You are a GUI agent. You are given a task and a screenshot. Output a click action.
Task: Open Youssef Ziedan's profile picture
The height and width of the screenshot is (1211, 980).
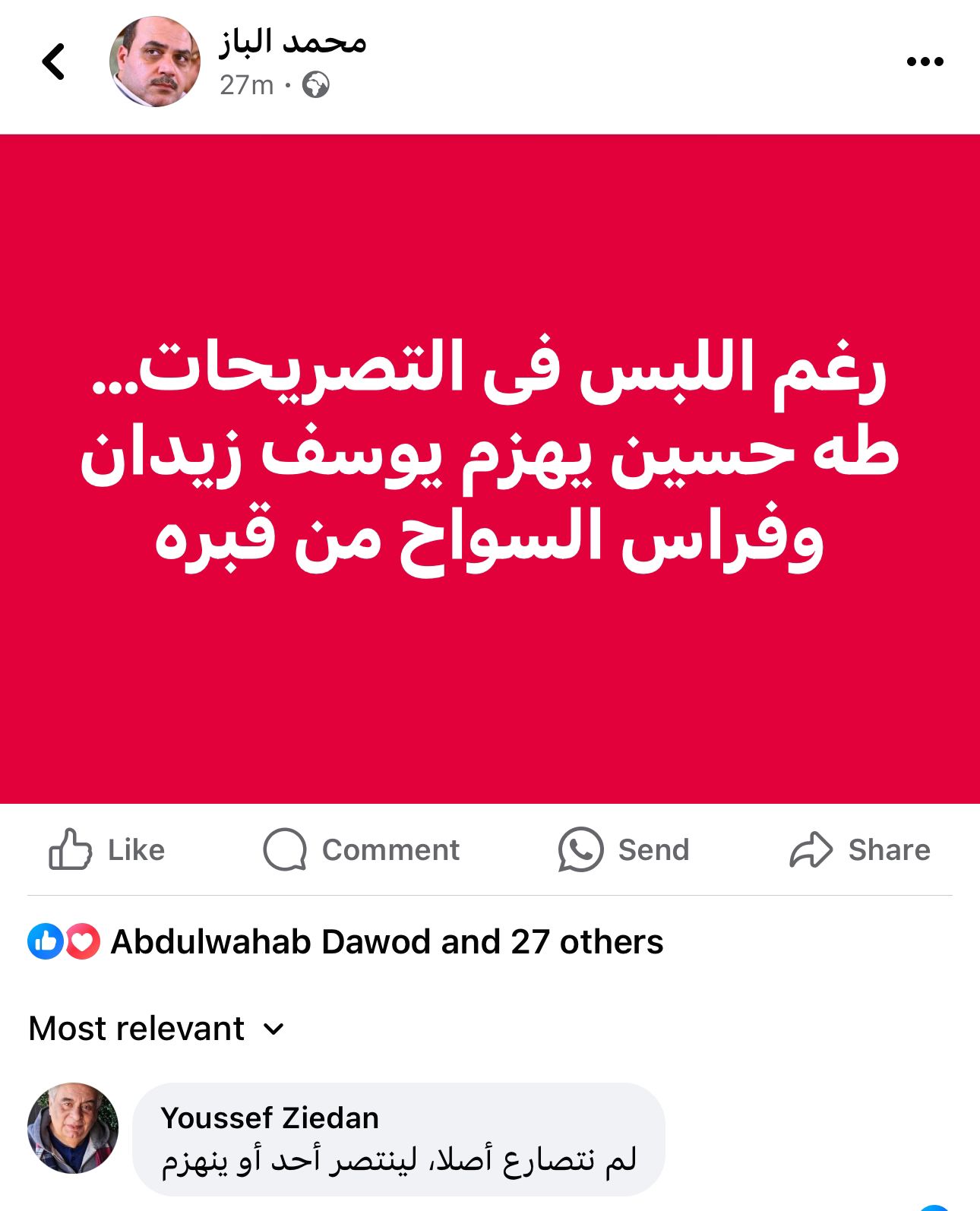click(x=73, y=1128)
